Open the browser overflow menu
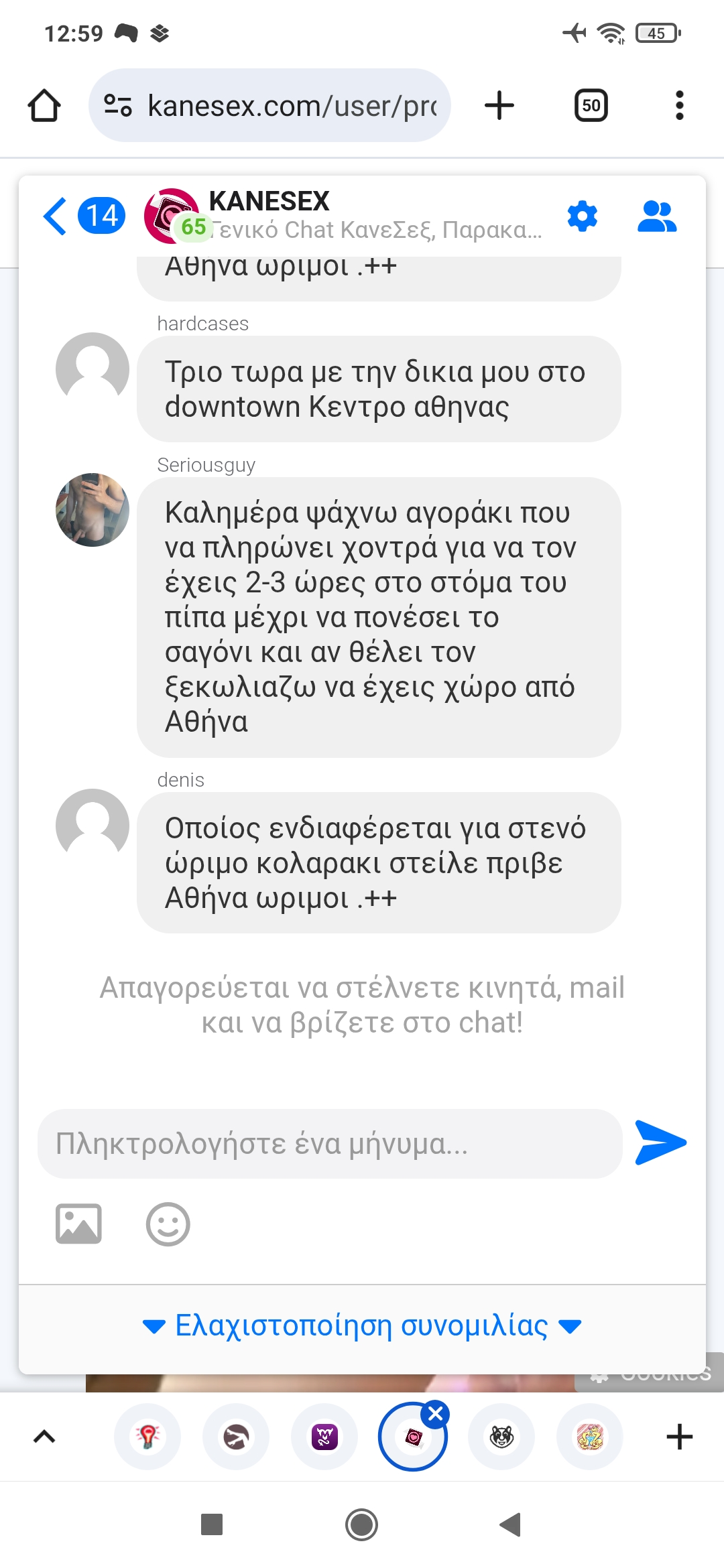724x1568 pixels. [x=679, y=106]
